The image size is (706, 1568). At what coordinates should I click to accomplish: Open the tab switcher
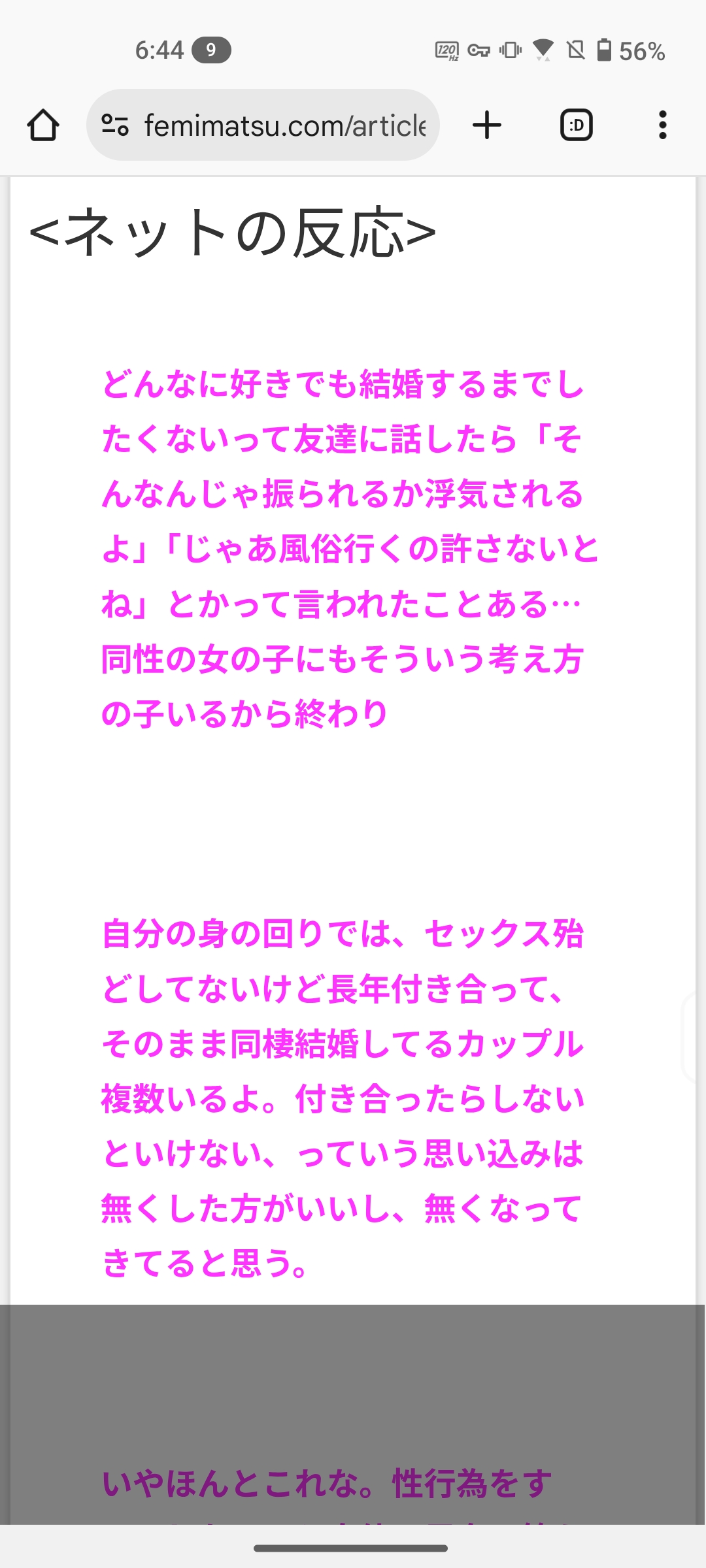coord(577,125)
